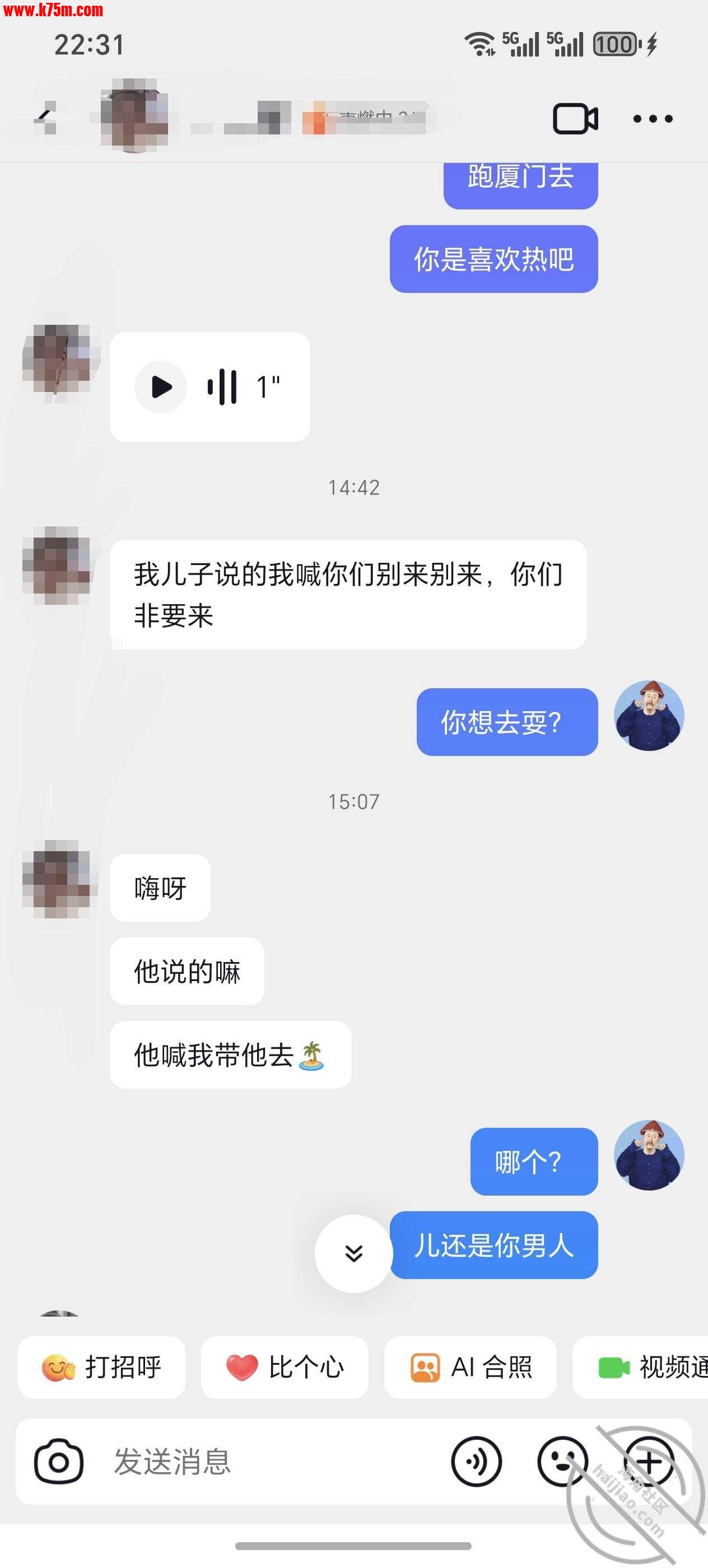Open the three-dot more options menu
Image resolution: width=708 pixels, height=1568 pixels.
pos(653,119)
